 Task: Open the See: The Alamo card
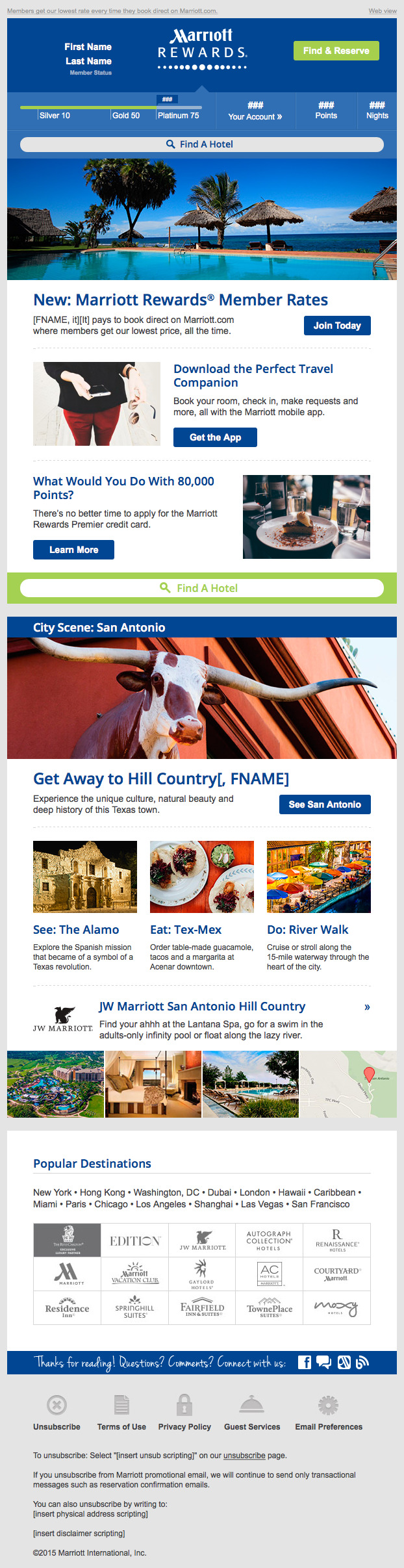pyautogui.click(x=76, y=930)
